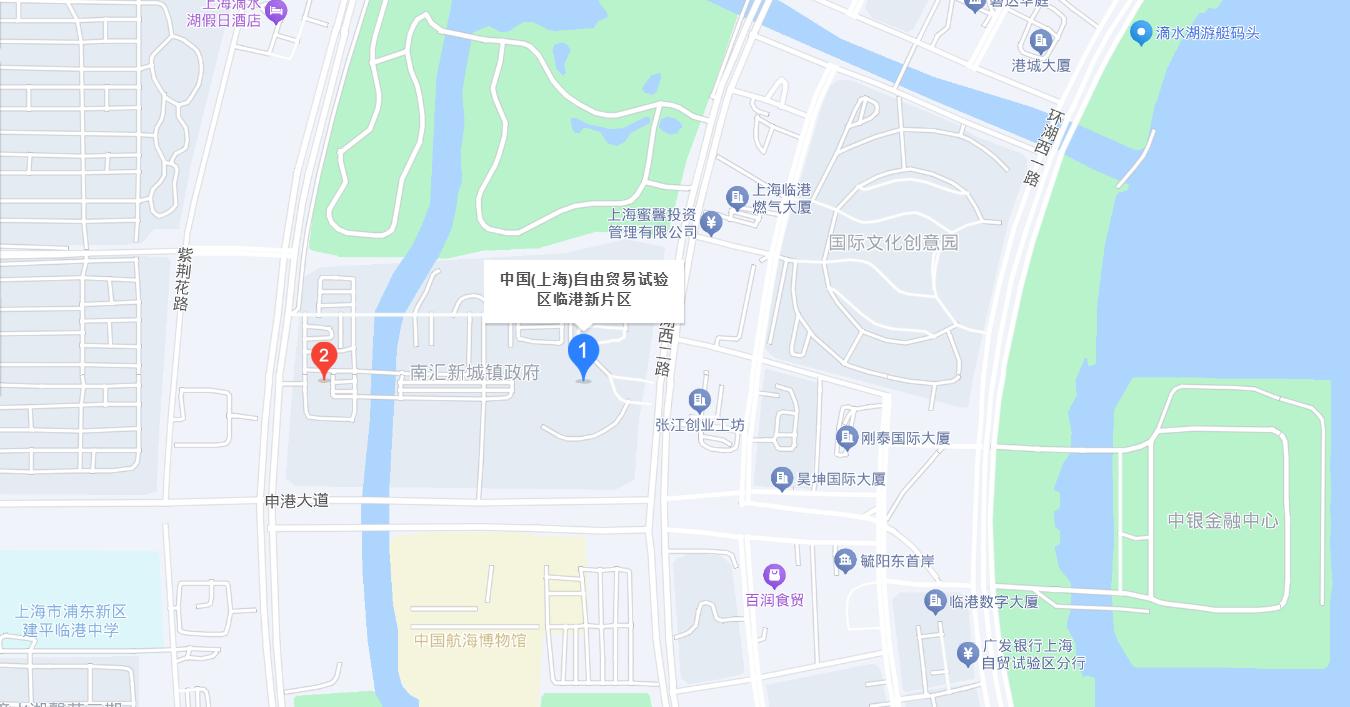Select the 毓阳东首岸 place icon
Viewport: 1350px width, 707px height.
pos(845,560)
